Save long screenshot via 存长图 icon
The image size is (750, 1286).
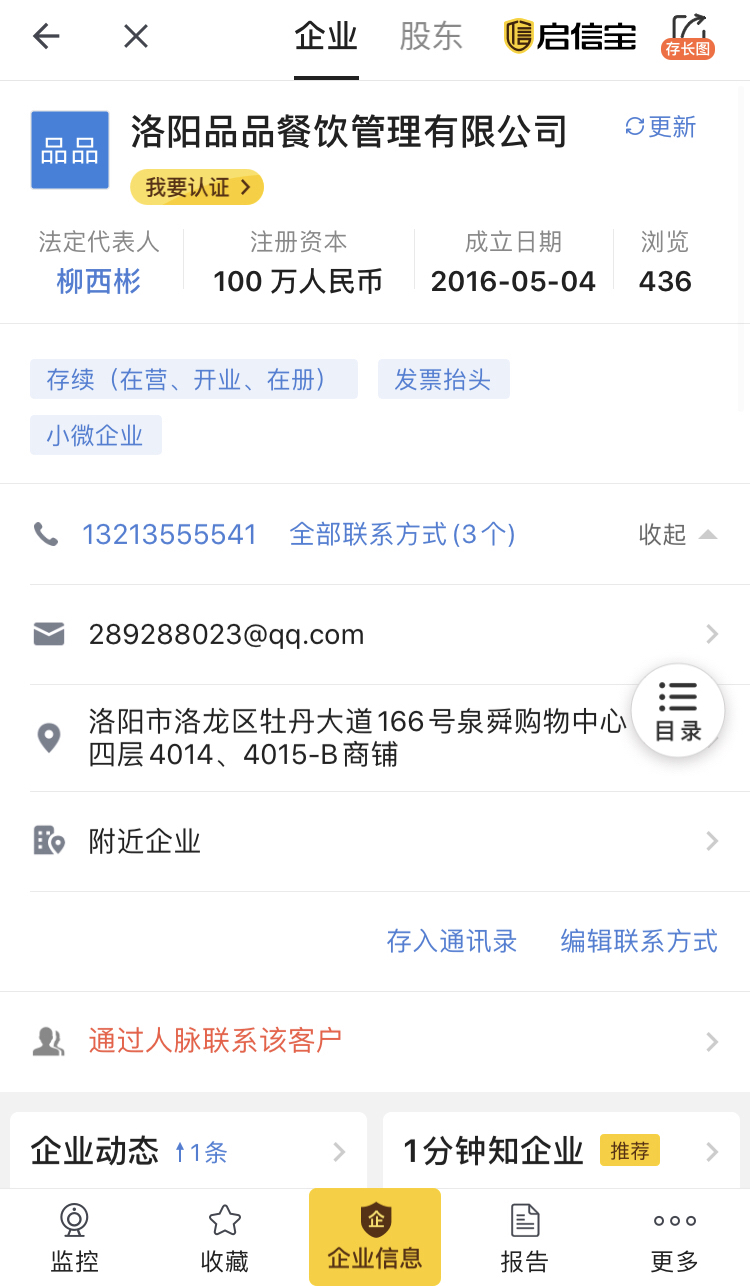coord(688,37)
